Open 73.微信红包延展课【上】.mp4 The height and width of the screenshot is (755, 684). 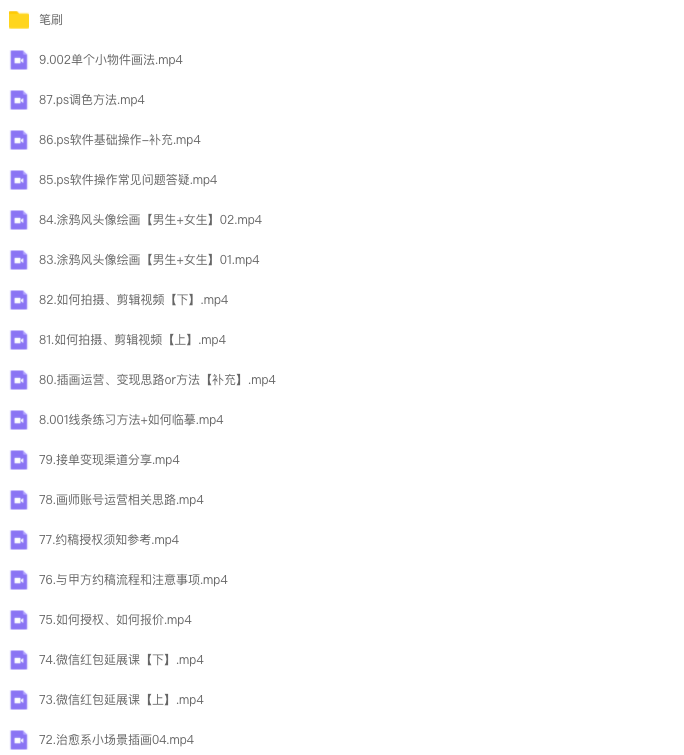pos(121,700)
